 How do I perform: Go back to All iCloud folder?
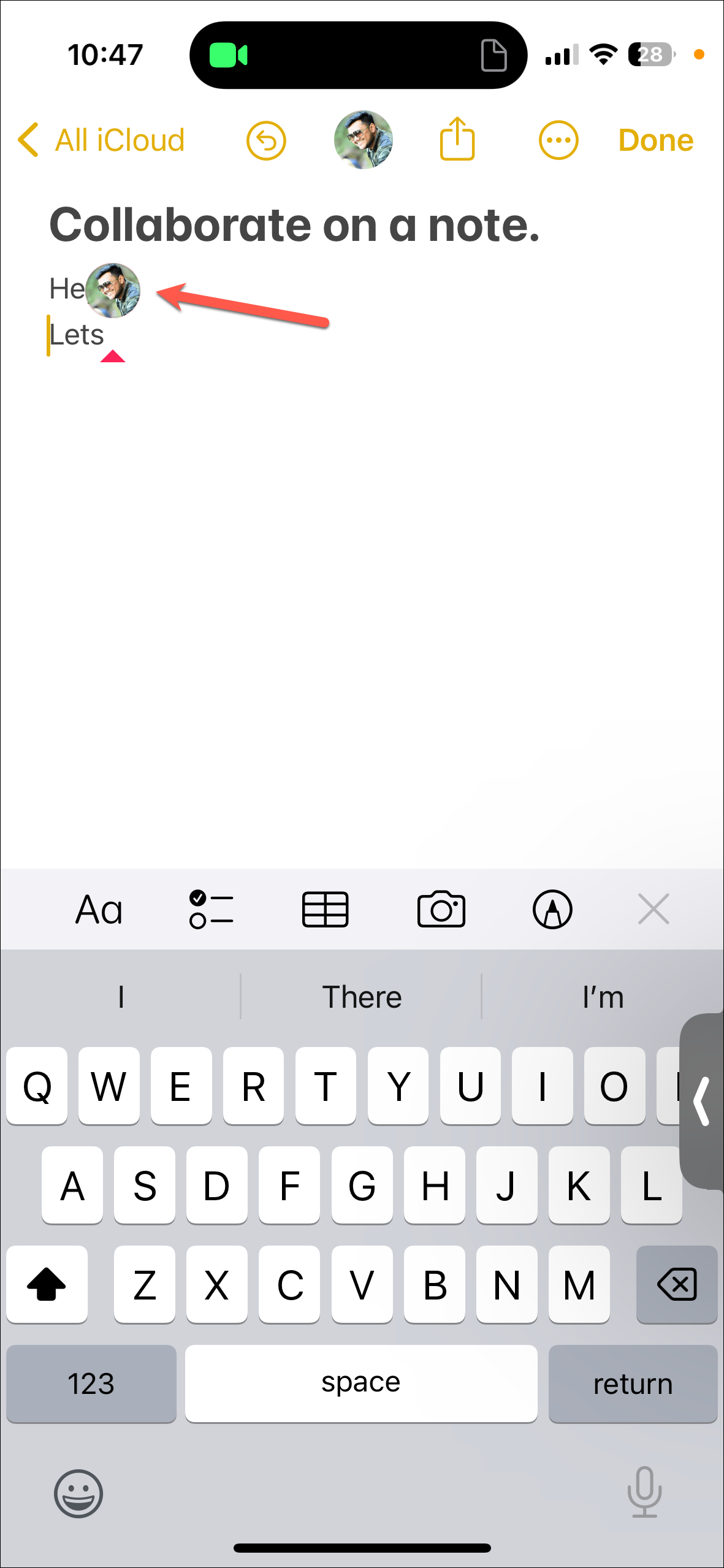tap(101, 140)
